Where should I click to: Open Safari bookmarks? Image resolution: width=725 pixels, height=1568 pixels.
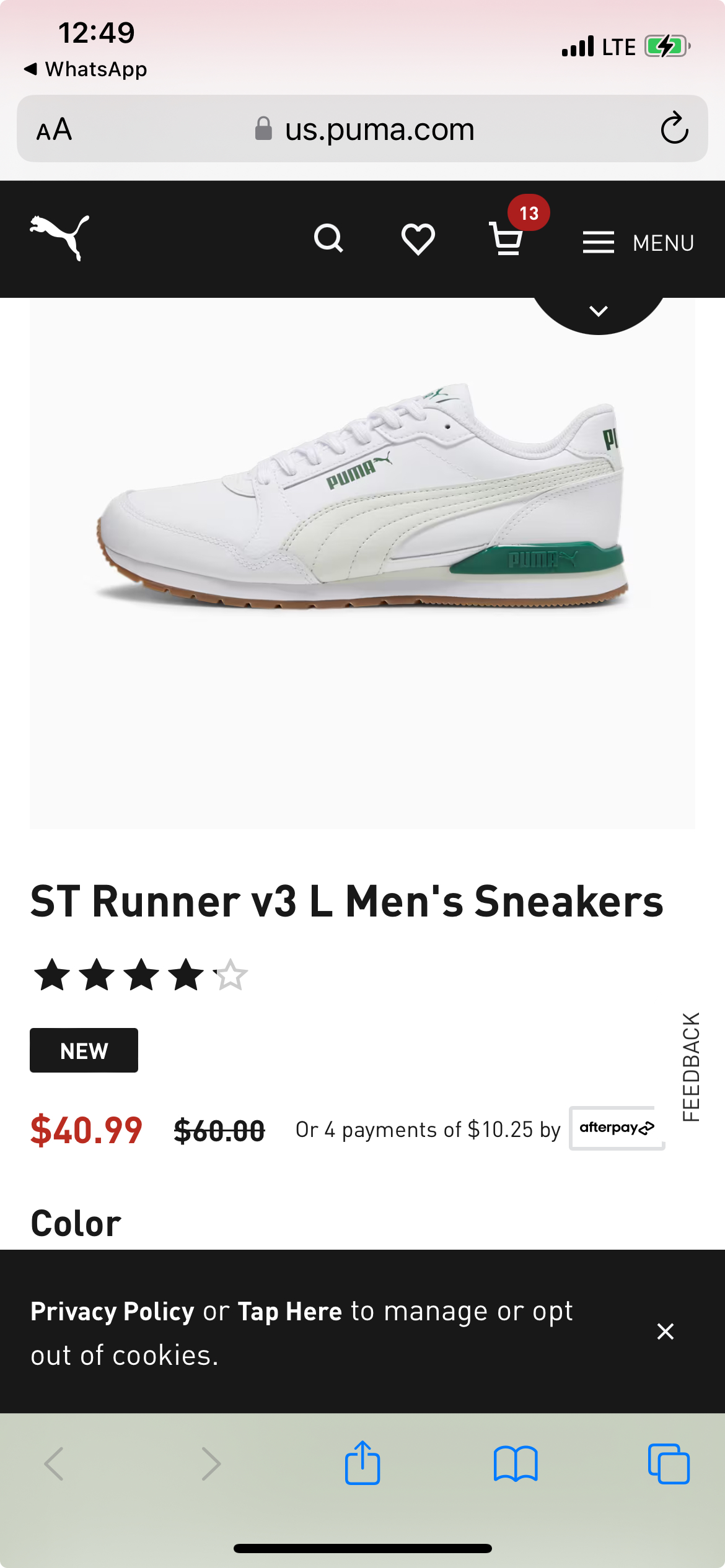point(516,1465)
